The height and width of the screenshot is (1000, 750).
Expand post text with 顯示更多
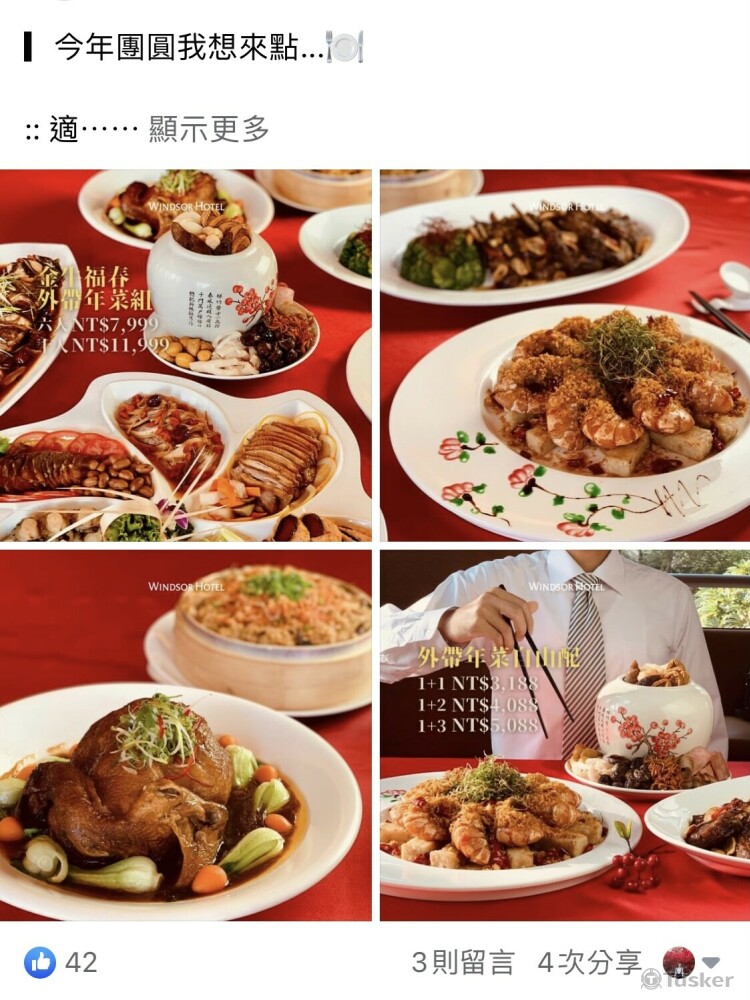(209, 129)
